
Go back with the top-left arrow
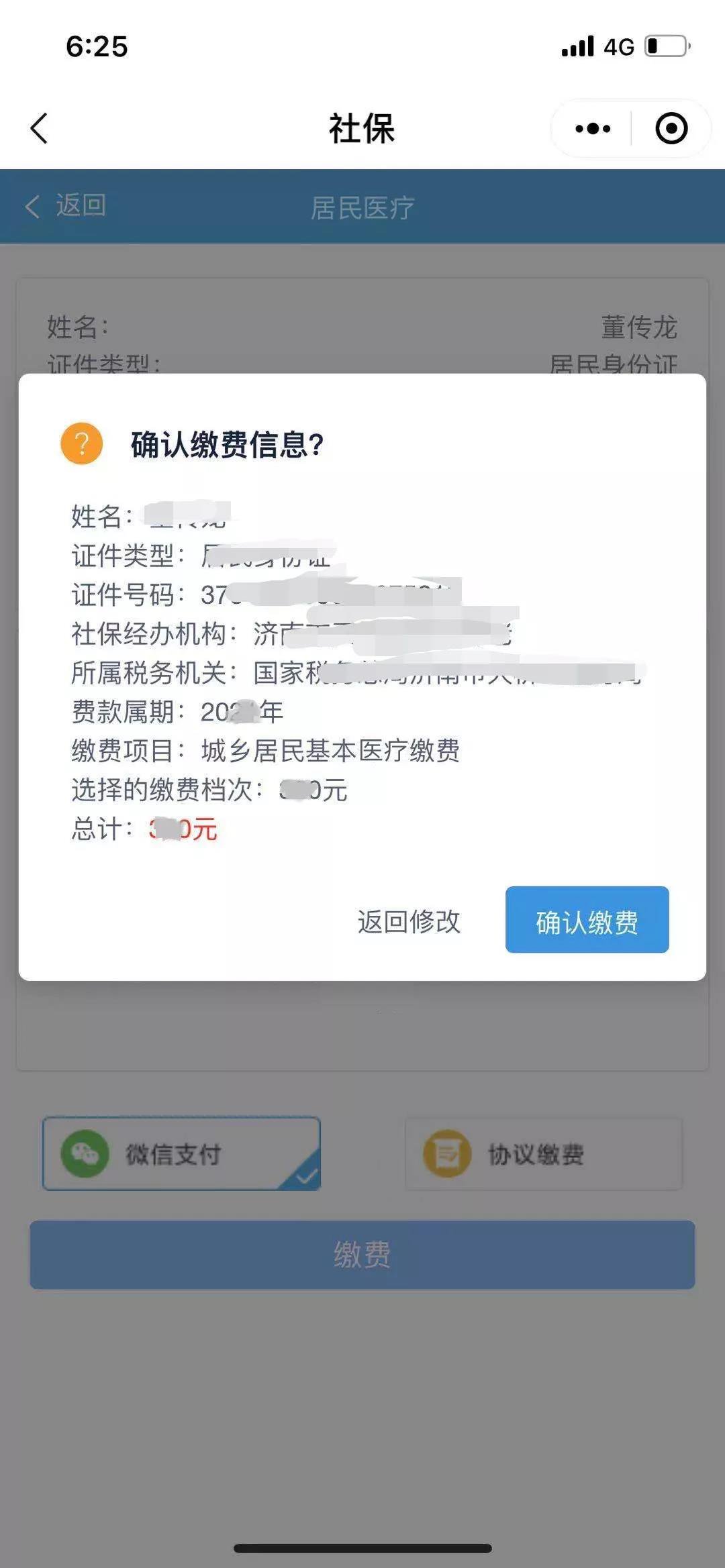[39, 128]
